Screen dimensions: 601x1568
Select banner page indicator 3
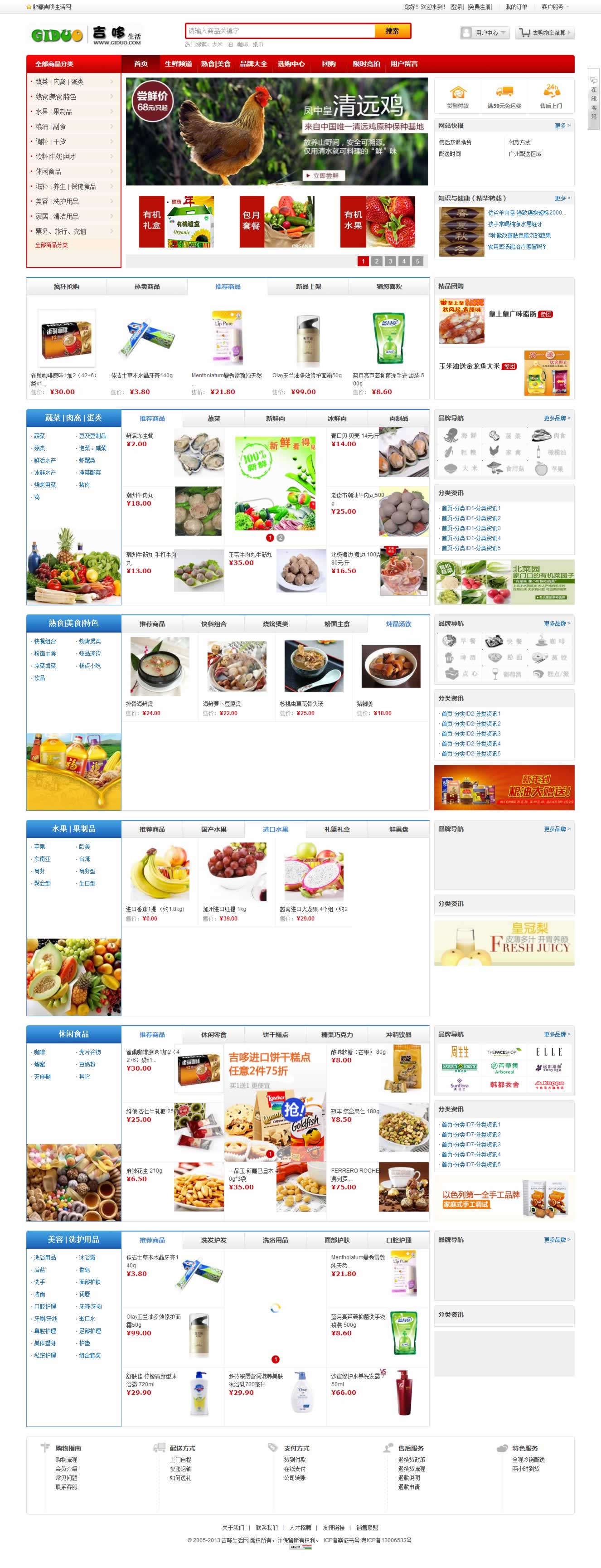(x=390, y=261)
